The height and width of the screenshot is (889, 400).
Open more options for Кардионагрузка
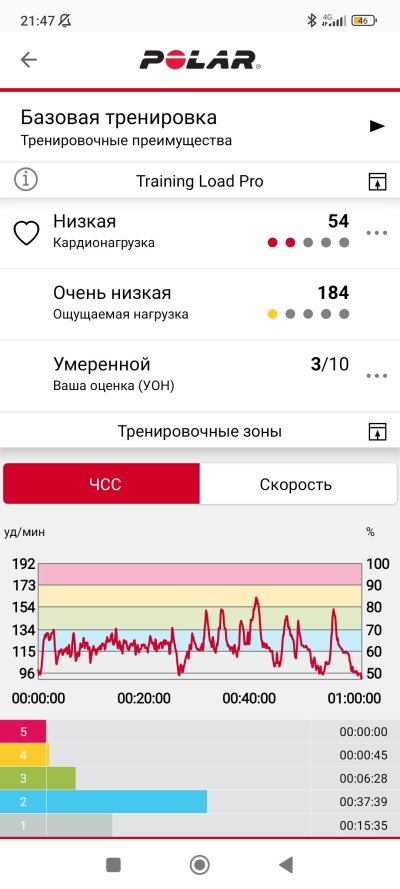click(377, 232)
